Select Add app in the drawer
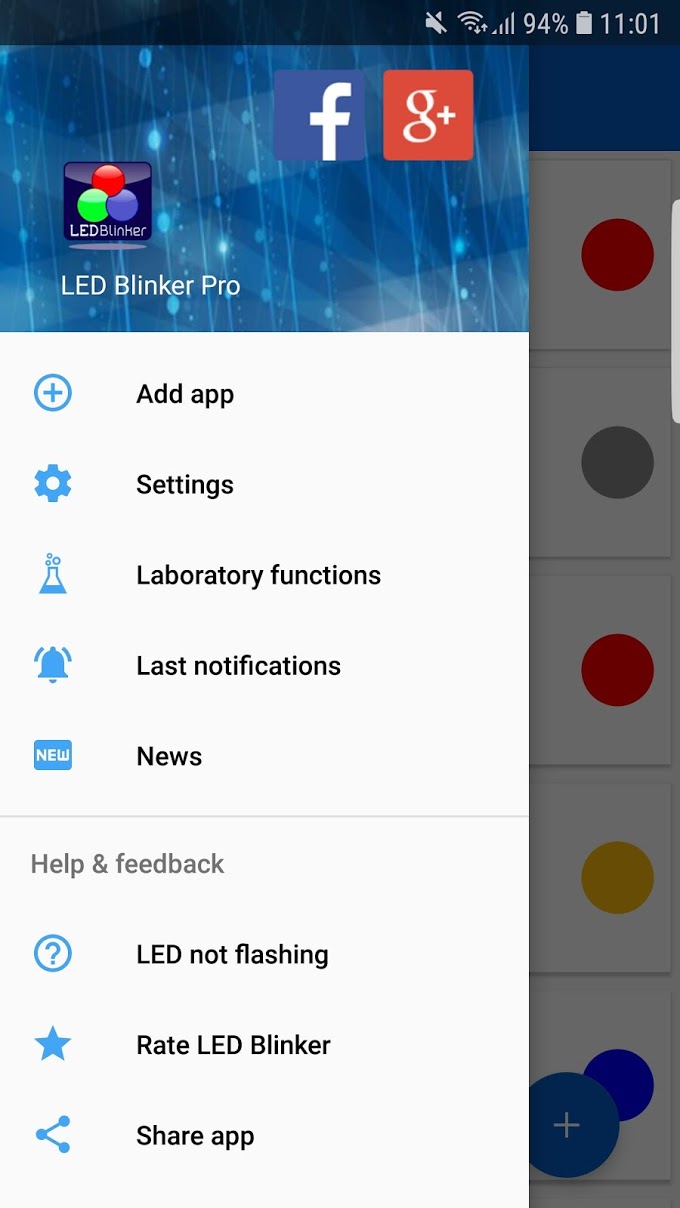The height and width of the screenshot is (1208, 680). click(x=185, y=394)
